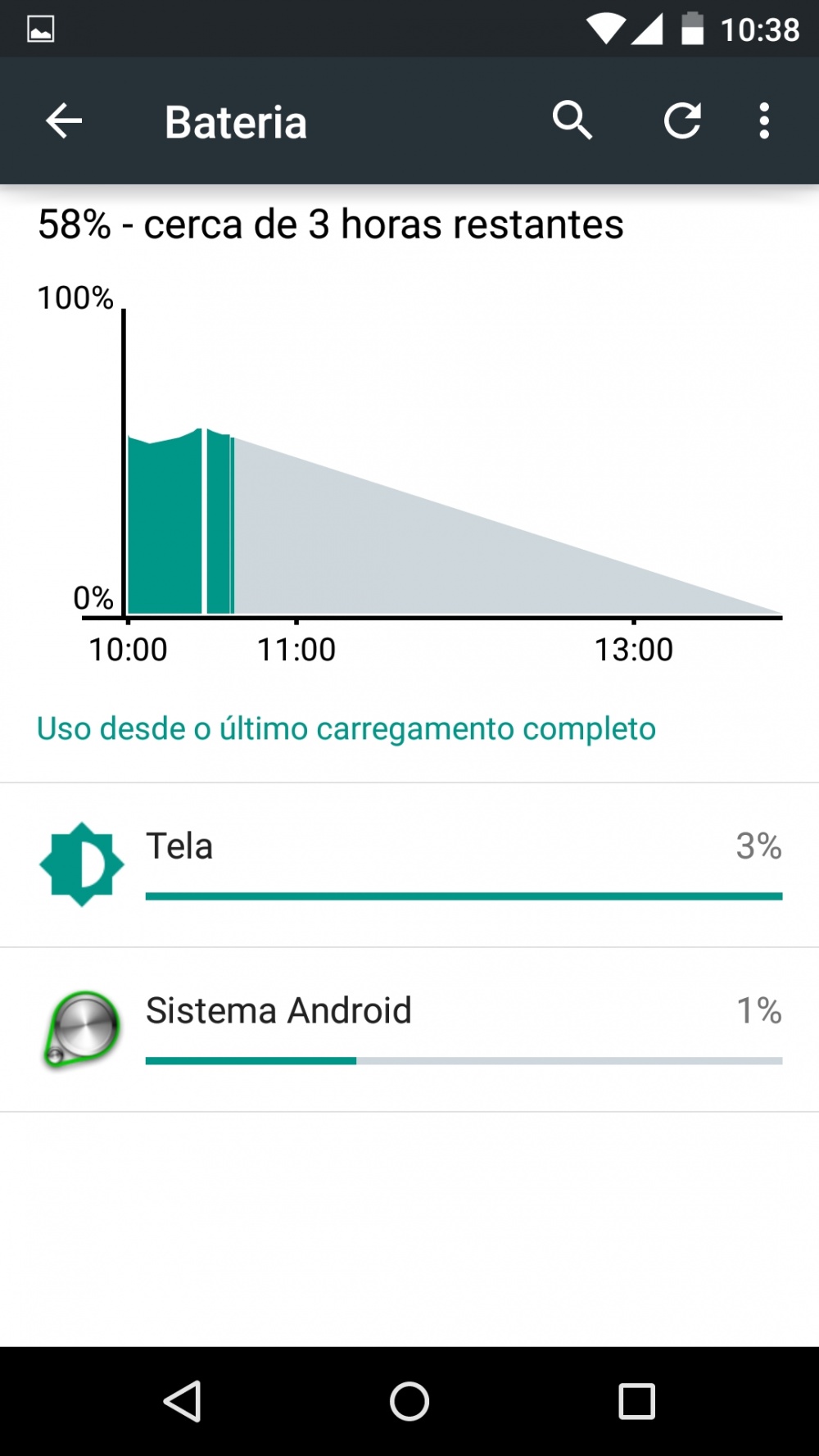Viewport: 819px width, 1456px height.
Task: Open search in battery settings
Action: click(x=572, y=121)
